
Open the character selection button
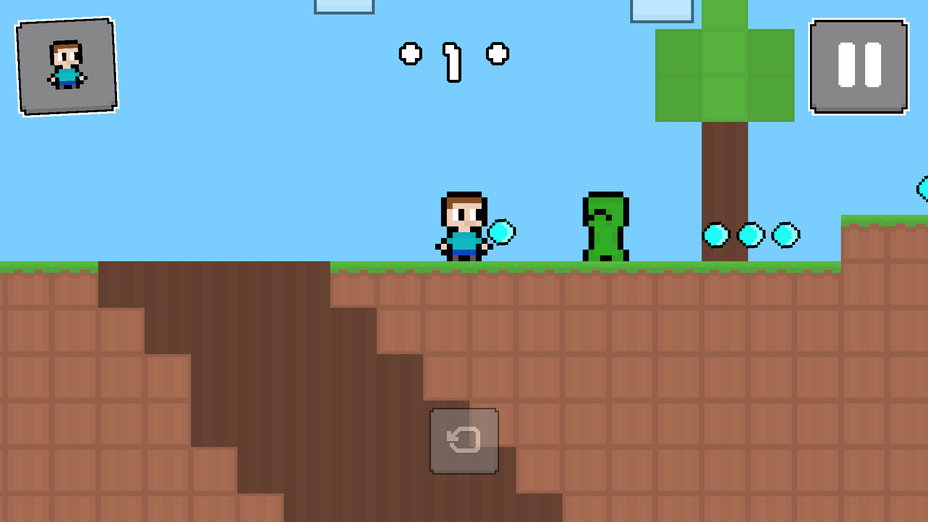tap(66, 66)
